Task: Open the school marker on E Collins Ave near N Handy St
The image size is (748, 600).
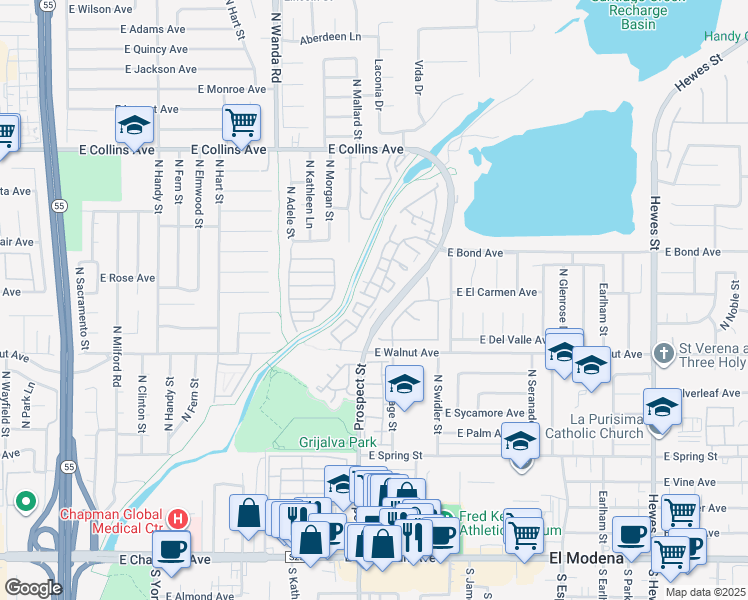Action: click(134, 126)
